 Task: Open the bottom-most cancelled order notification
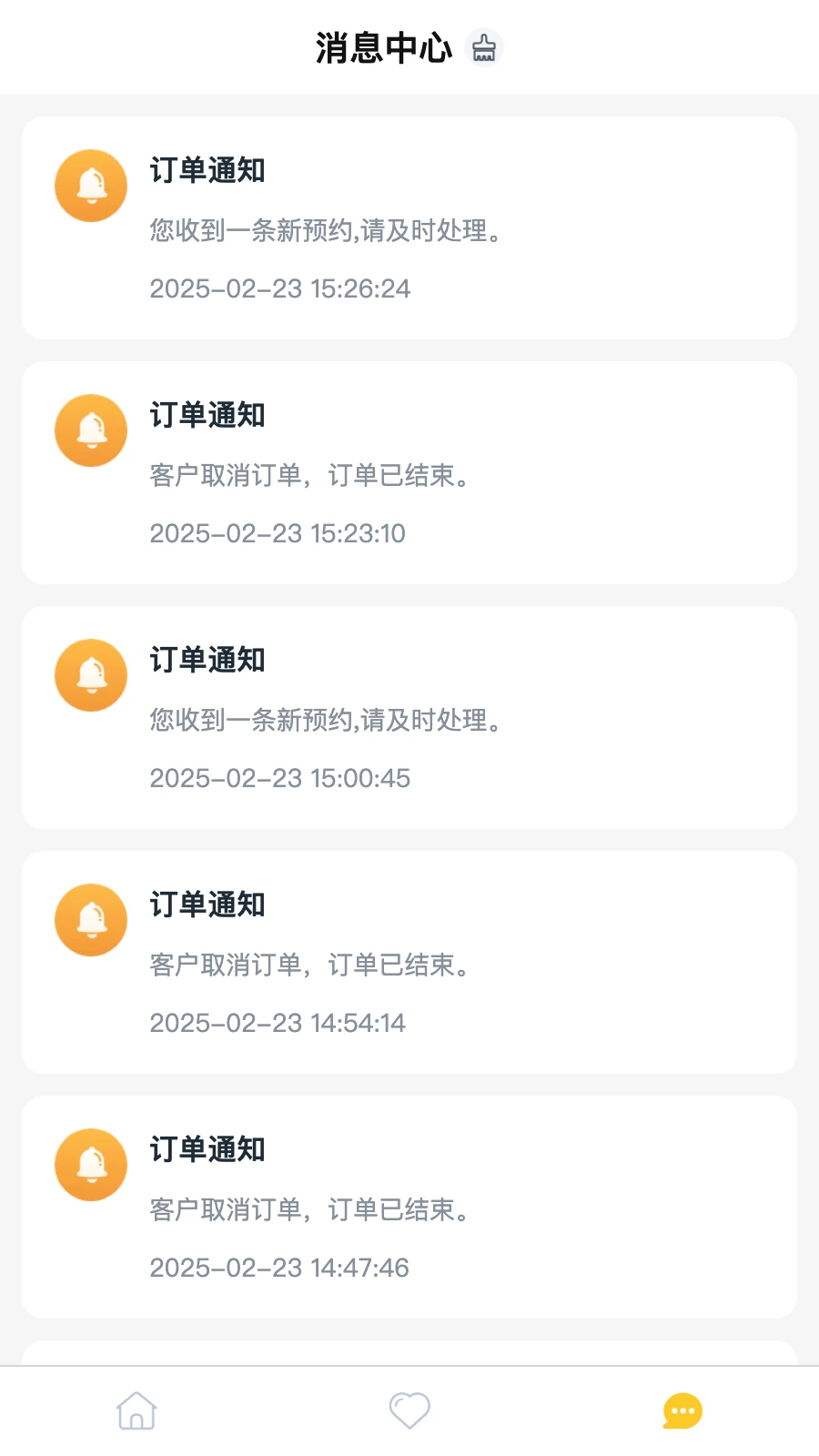(409, 1207)
